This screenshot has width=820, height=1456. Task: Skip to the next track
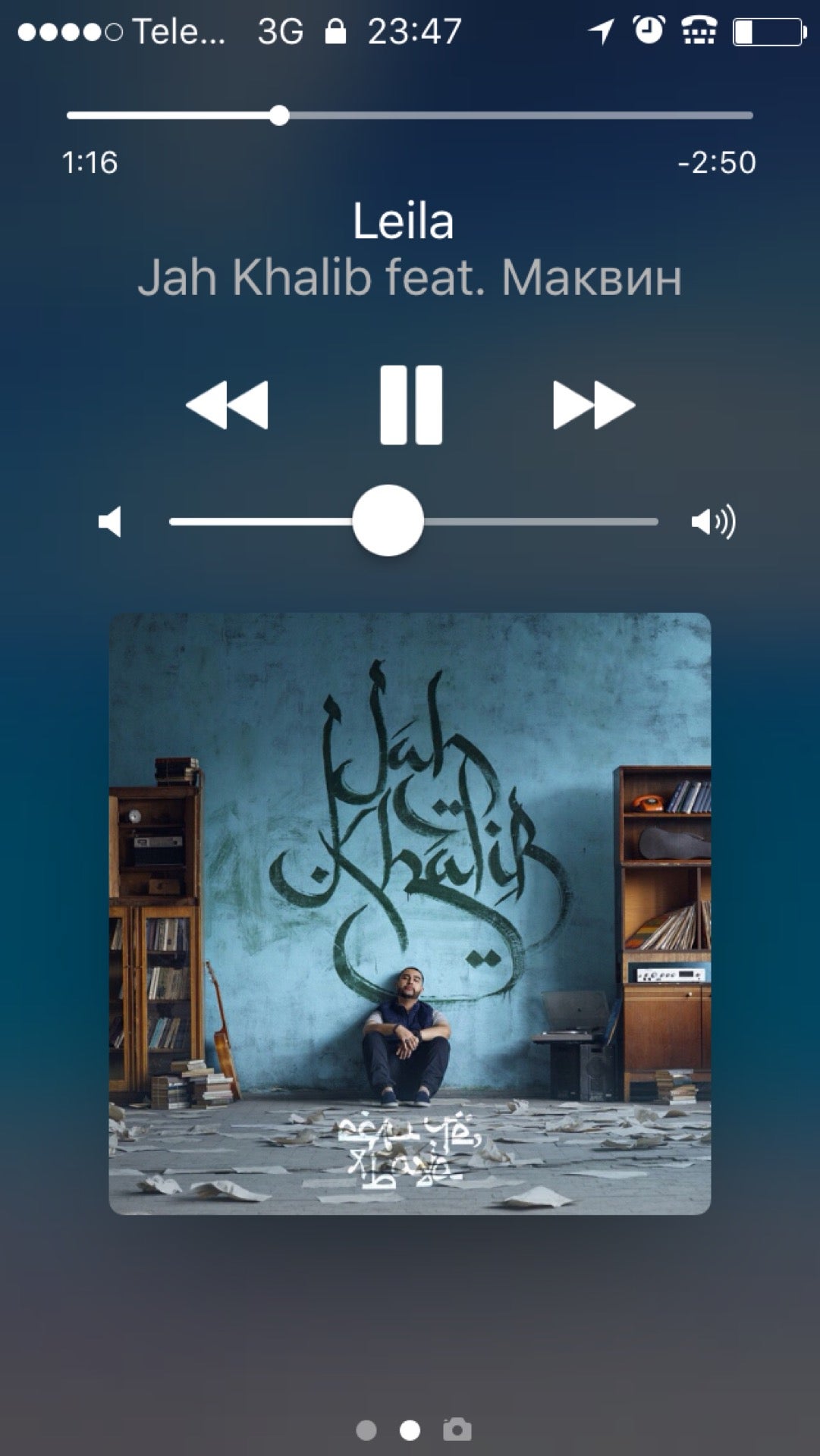(x=593, y=405)
